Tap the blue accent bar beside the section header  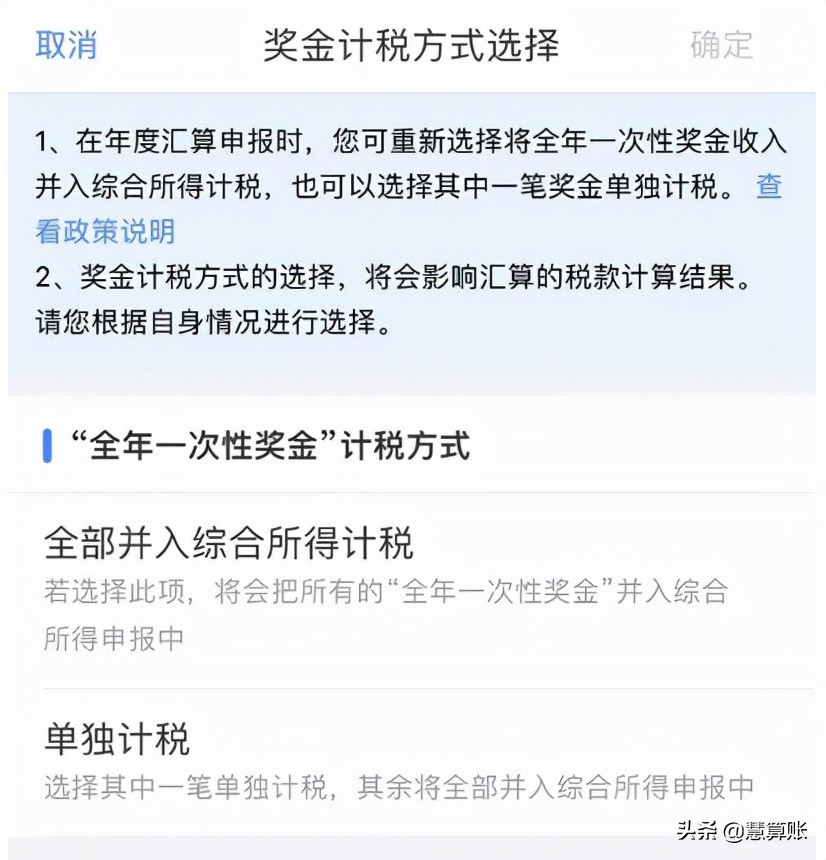[45, 446]
